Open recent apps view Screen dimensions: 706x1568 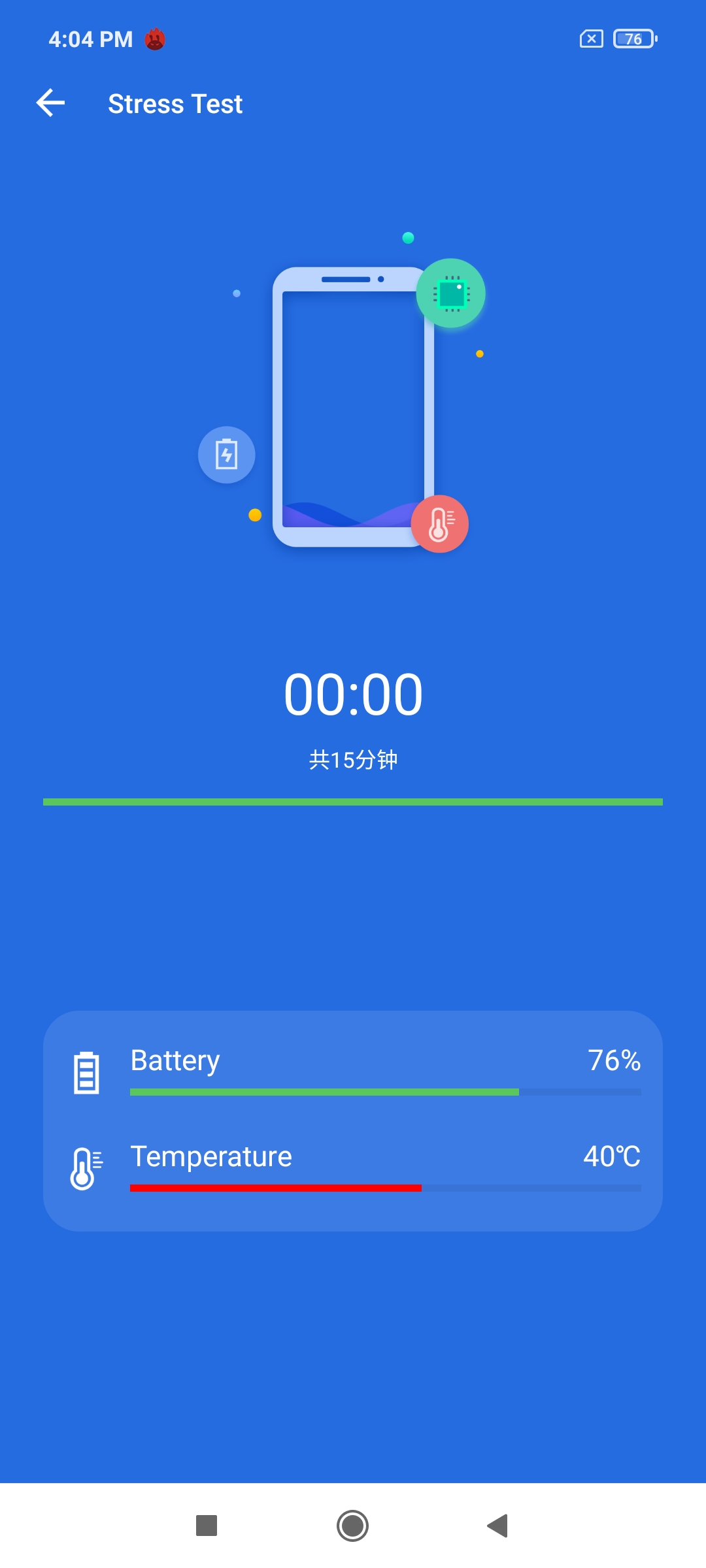click(207, 1526)
